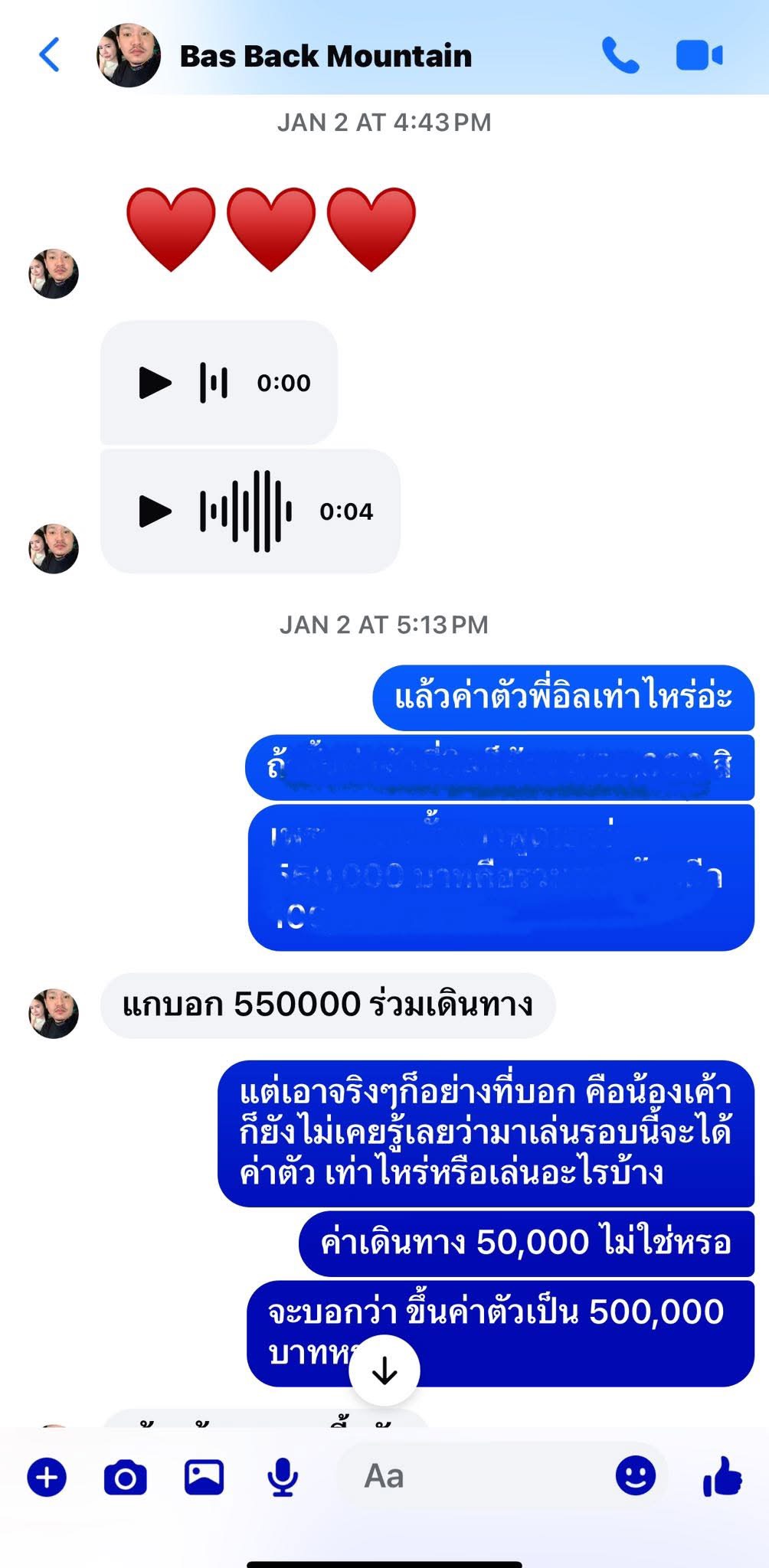Open the plus menu for more options

click(47, 1476)
